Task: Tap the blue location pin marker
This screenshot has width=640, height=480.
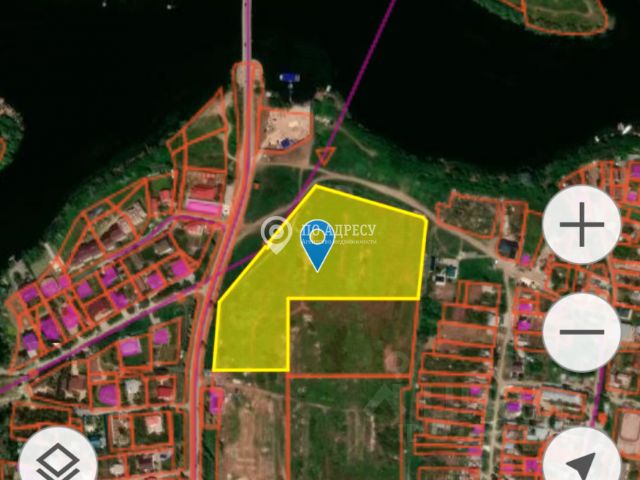Action: pos(318,243)
